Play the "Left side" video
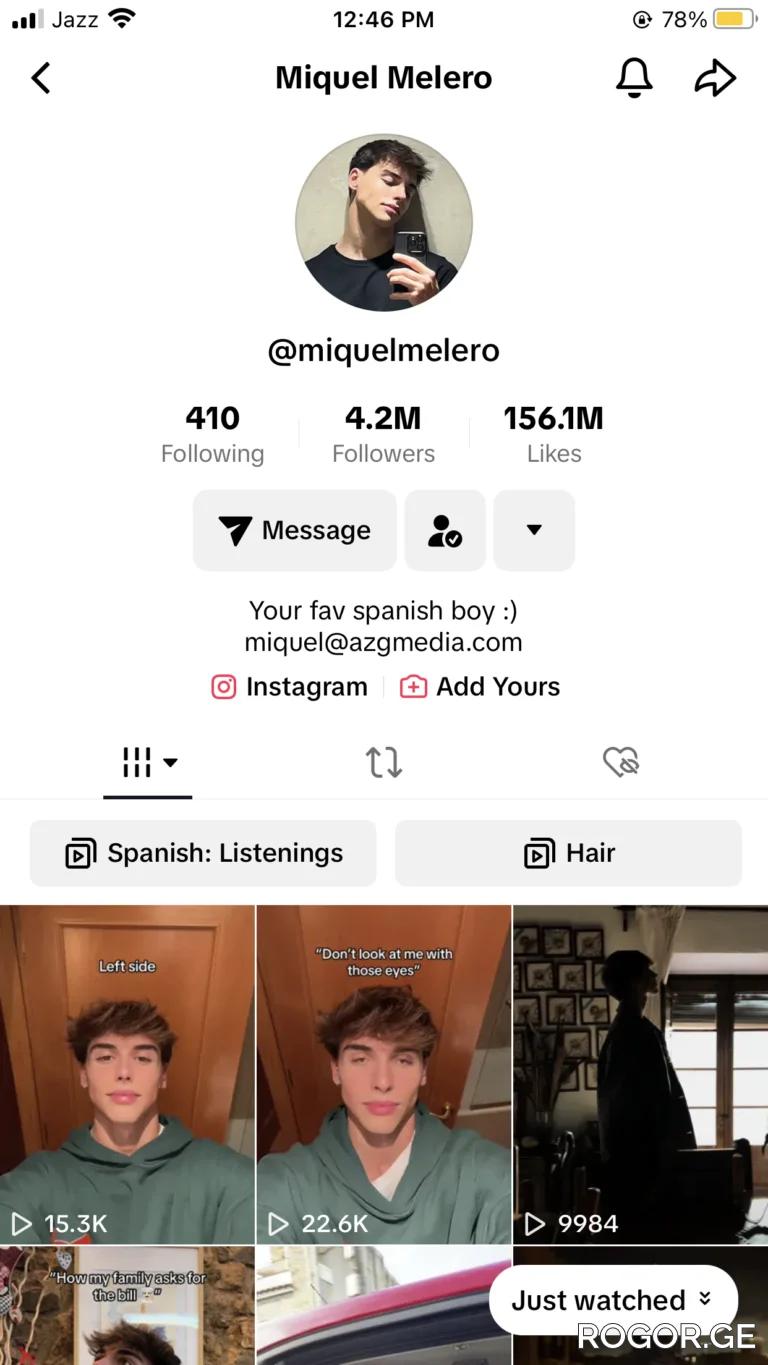Viewport: 768px width, 1365px height. tap(127, 1075)
